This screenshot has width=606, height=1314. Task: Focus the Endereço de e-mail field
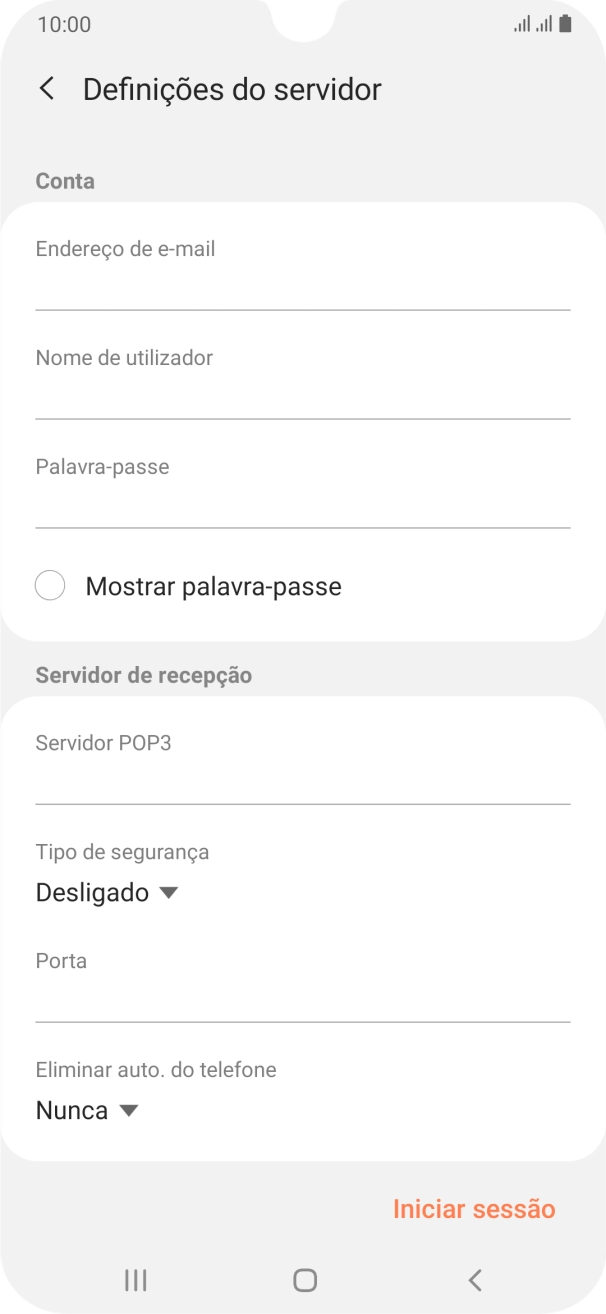pyautogui.click(x=302, y=287)
